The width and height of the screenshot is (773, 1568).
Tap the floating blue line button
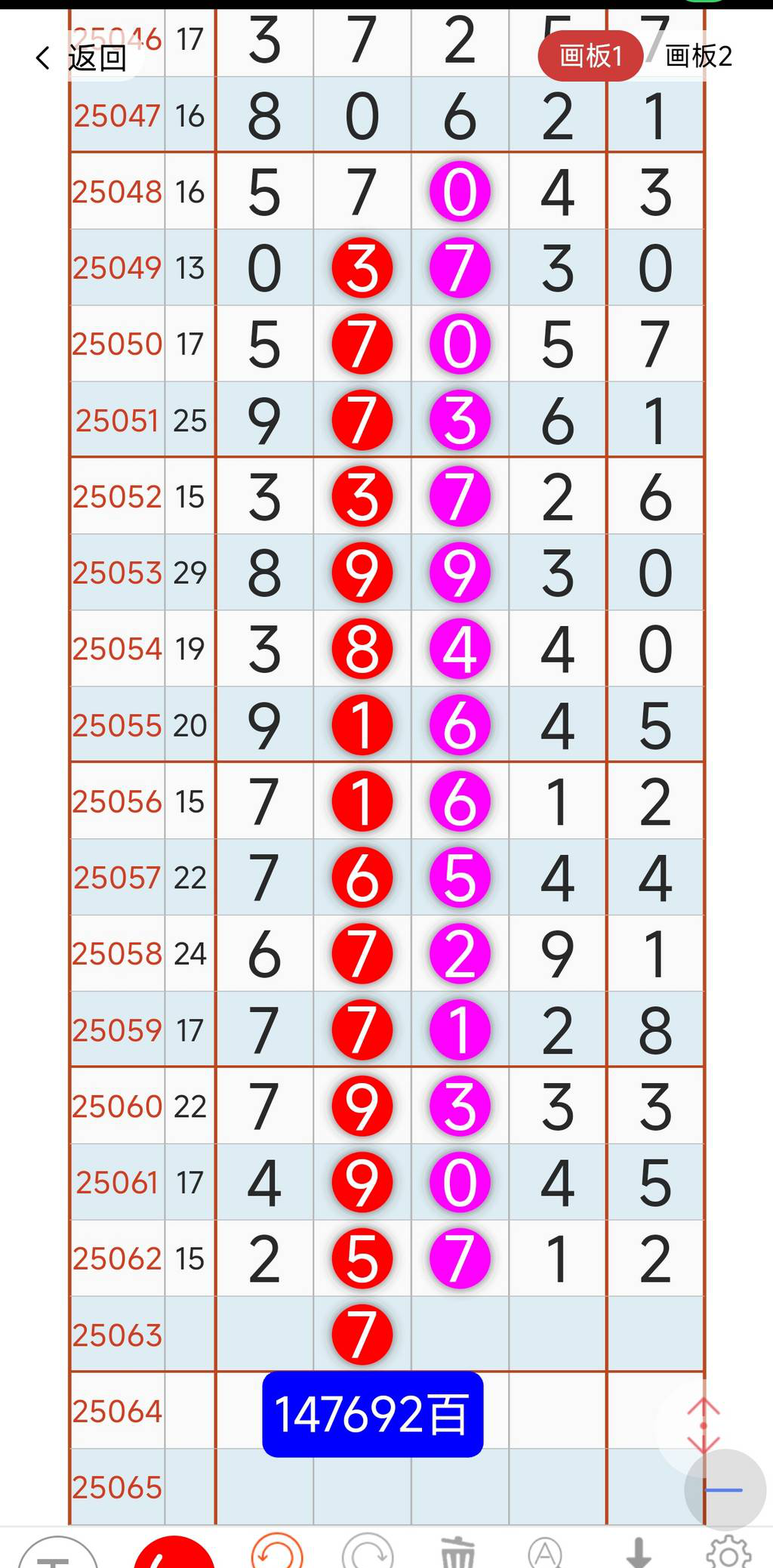point(724,1490)
